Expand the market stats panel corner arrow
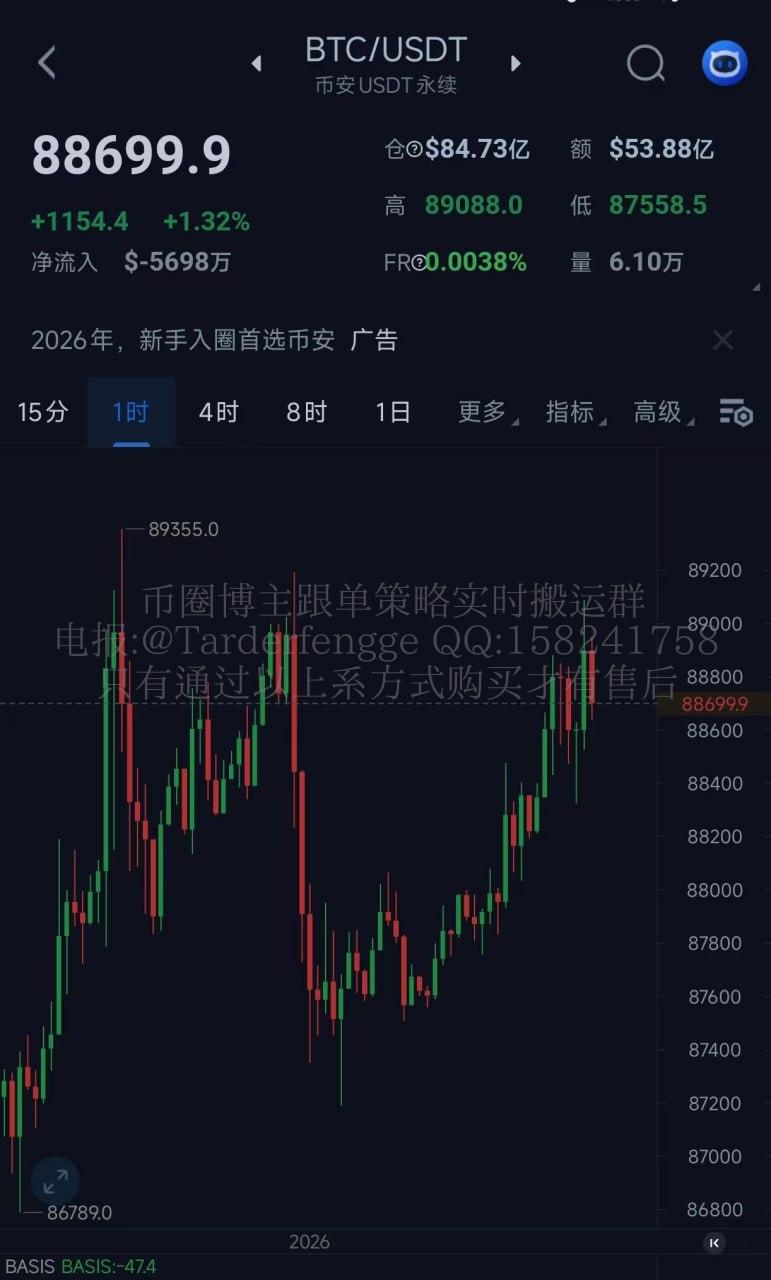This screenshot has width=771, height=1280. tap(755, 287)
